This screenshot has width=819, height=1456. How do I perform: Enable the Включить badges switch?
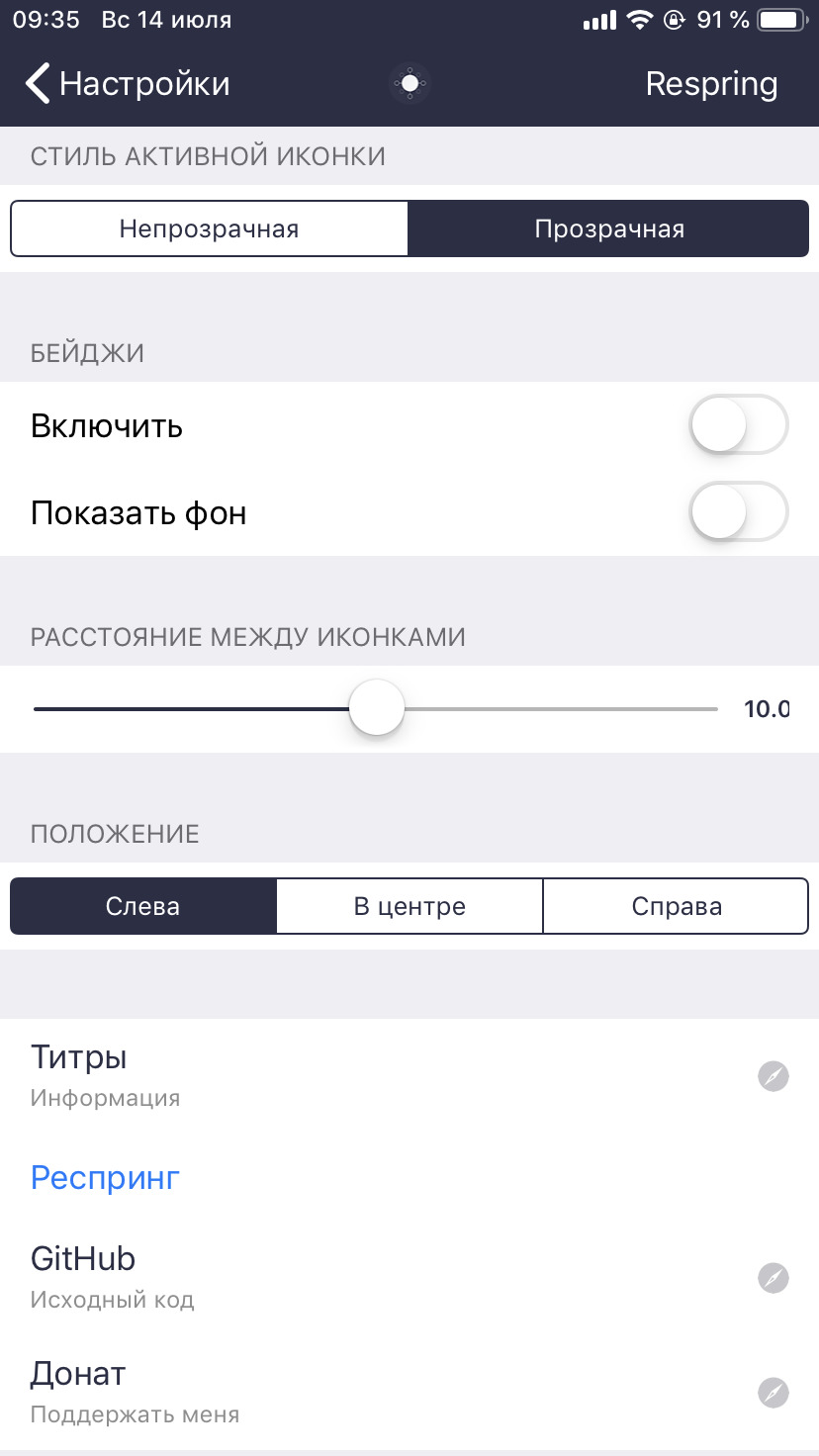click(738, 425)
